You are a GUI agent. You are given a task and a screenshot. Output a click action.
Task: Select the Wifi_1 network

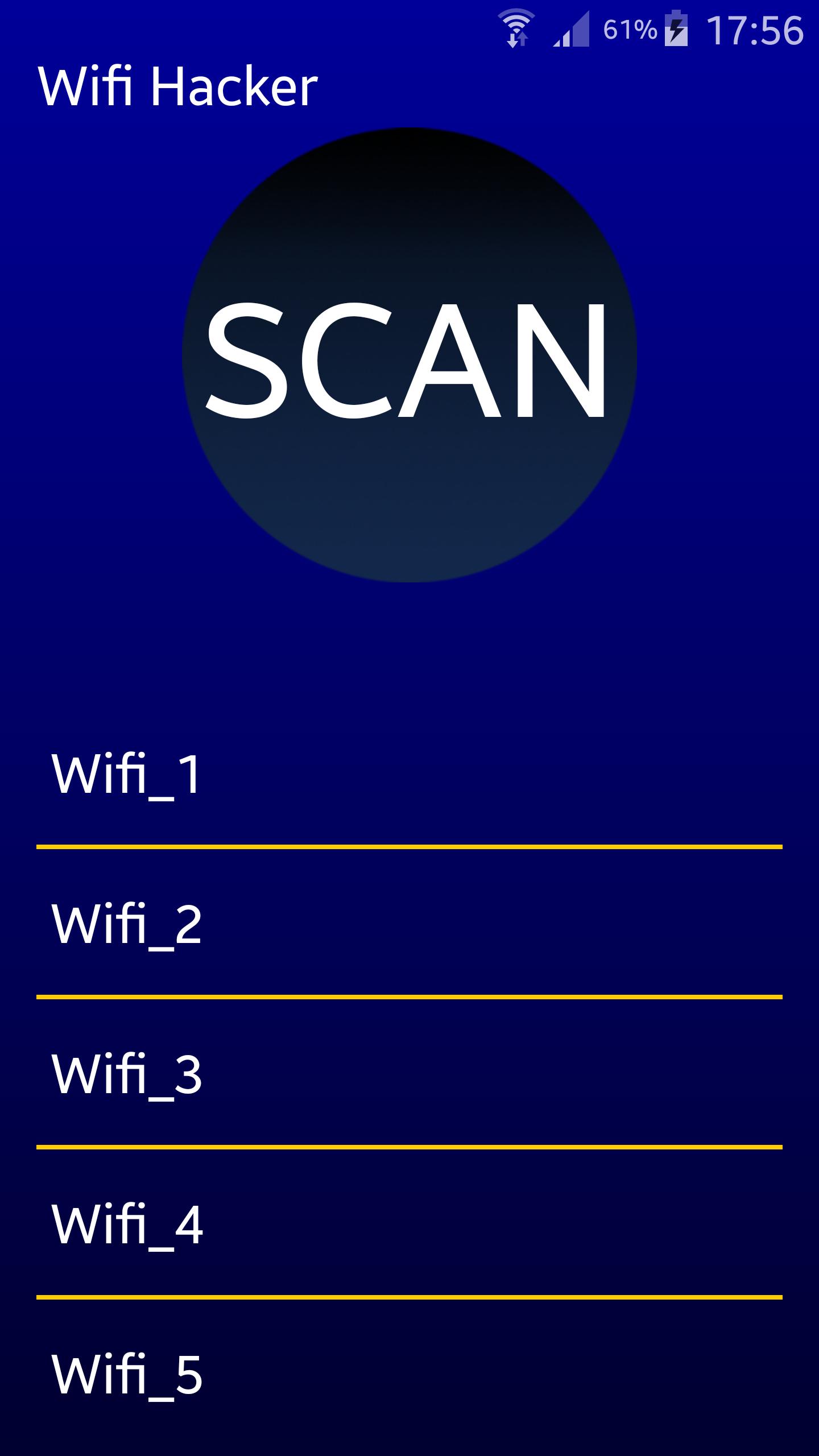point(127,773)
